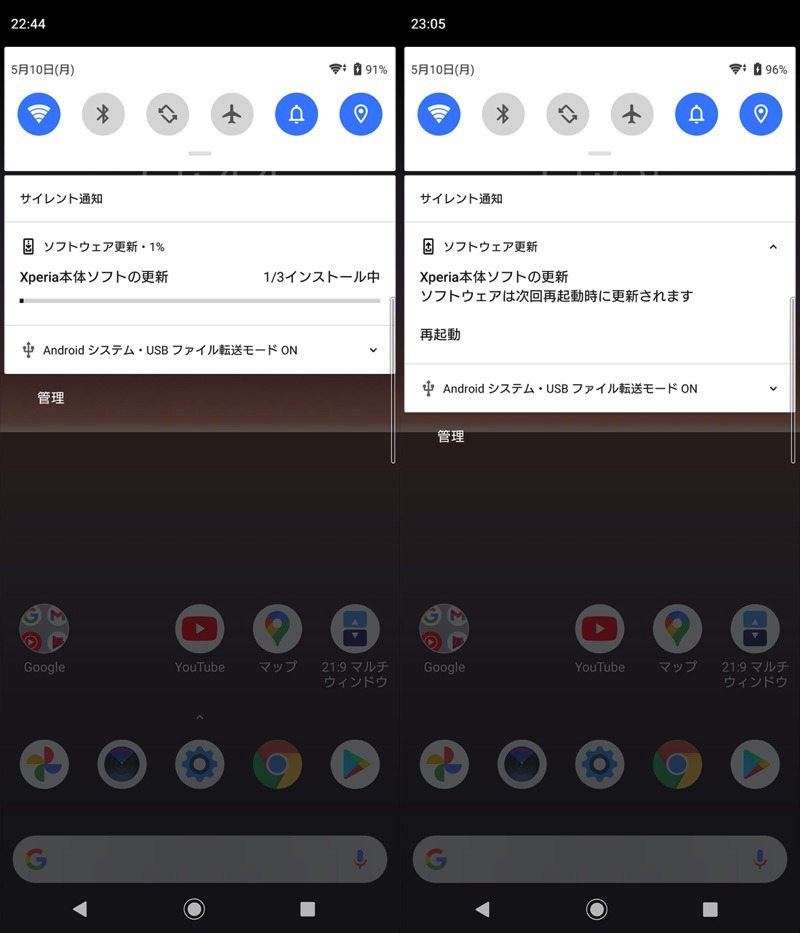Image resolution: width=800 pixels, height=933 pixels.
Task: Toggle auto-rotate tile on the 23:05 screen
Action: point(567,114)
